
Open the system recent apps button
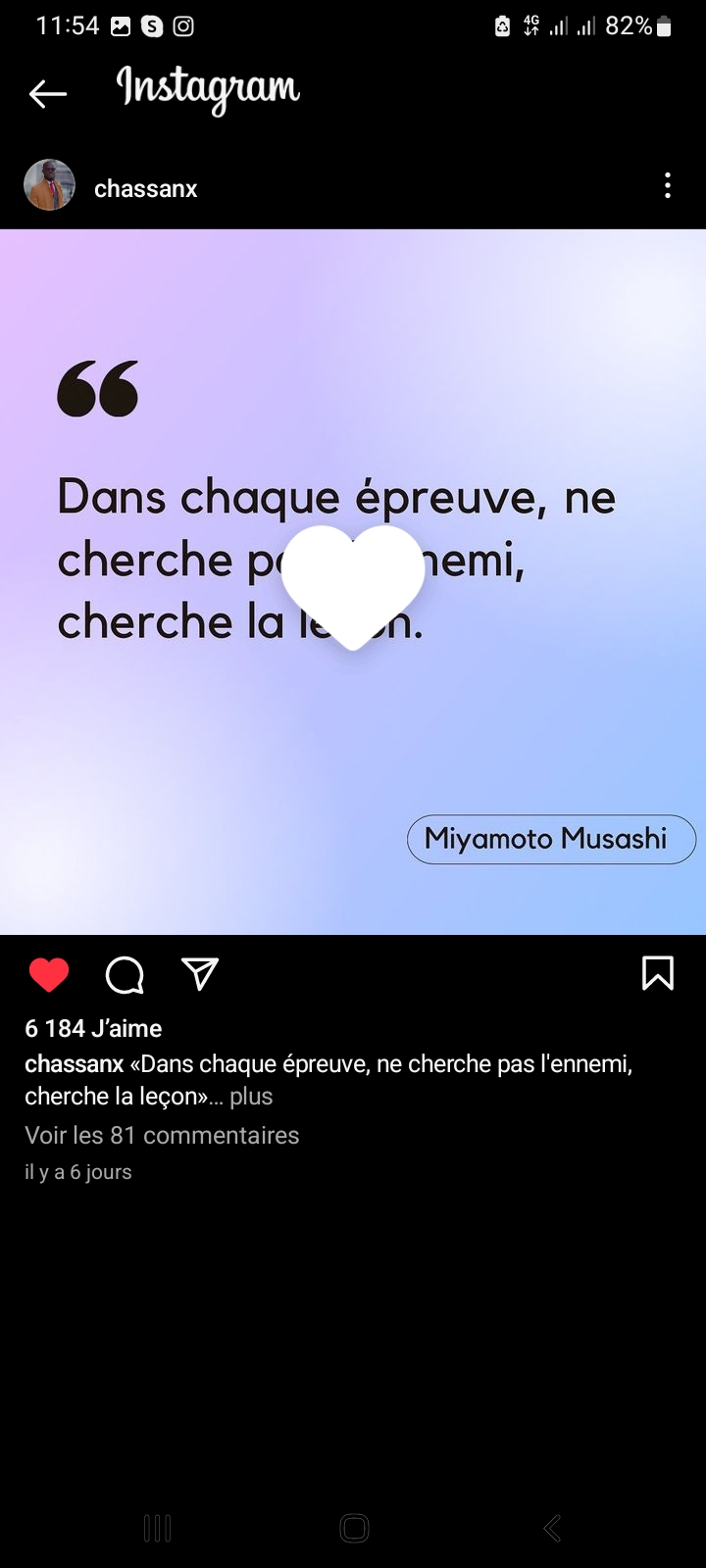click(157, 1528)
